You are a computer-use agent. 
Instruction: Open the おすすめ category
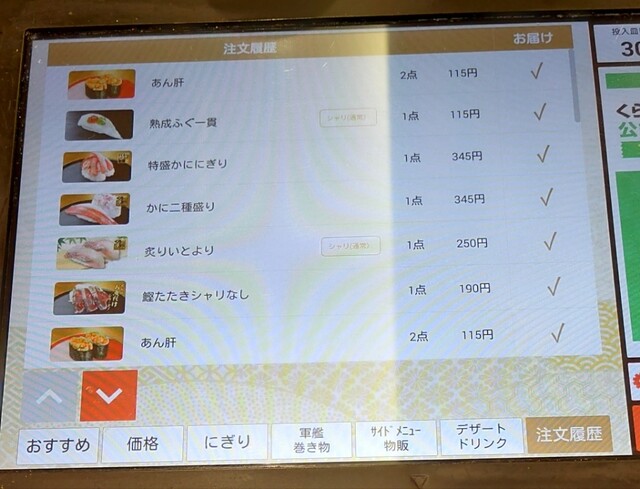(x=57, y=445)
